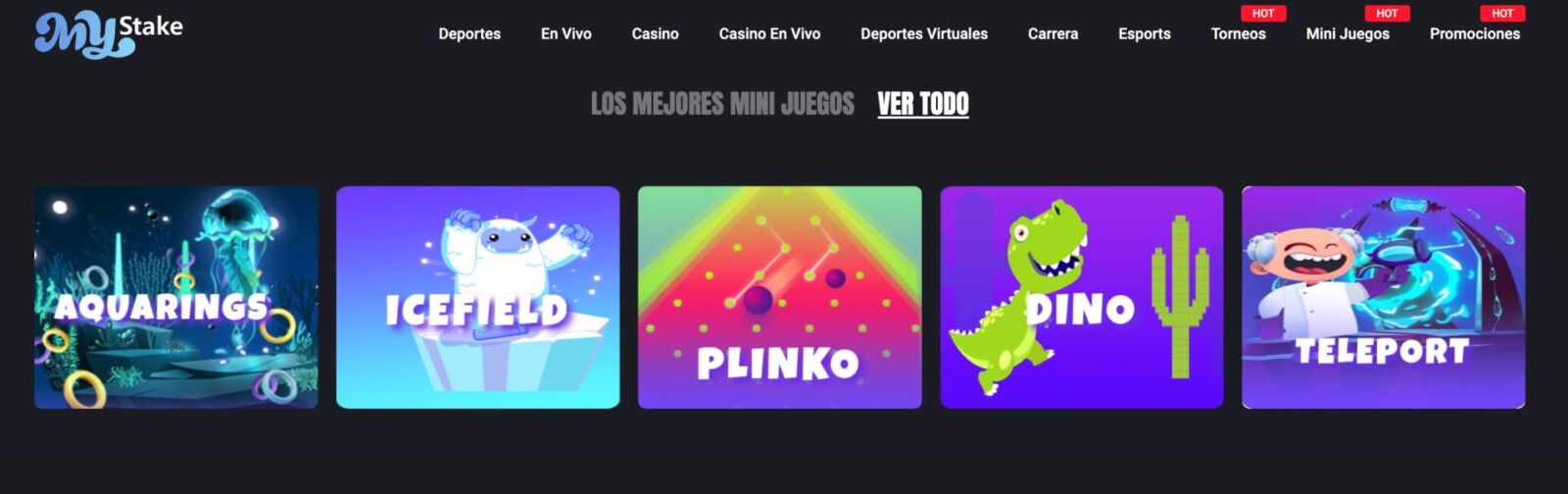The image size is (1568, 494).
Task: Start the Dino game
Action: [1081, 297]
